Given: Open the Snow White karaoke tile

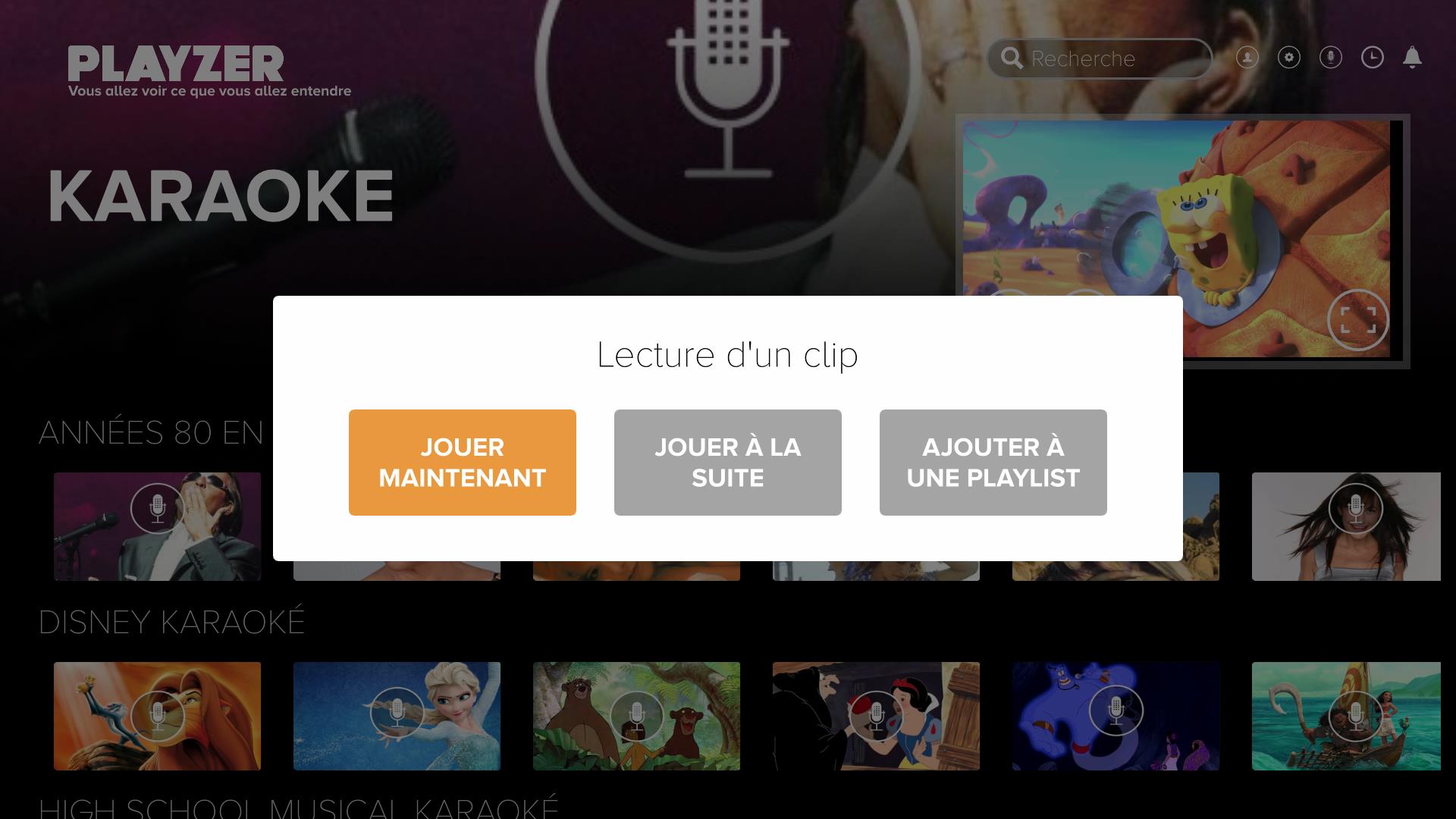Looking at the screenshot, I should coord(876,716).
